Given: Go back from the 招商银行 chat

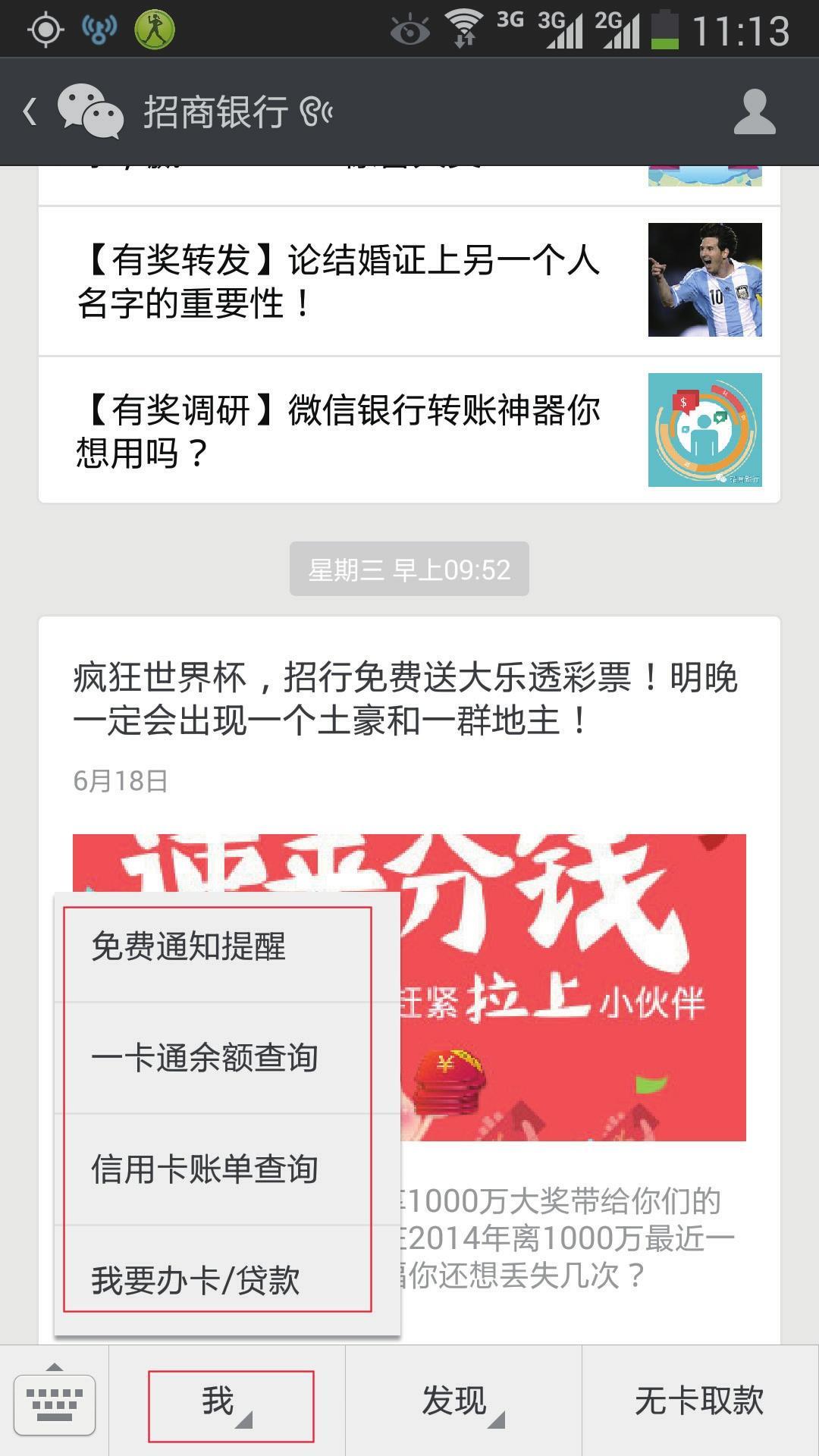Looking at the screenshot, I should click(x=30, y=112).
